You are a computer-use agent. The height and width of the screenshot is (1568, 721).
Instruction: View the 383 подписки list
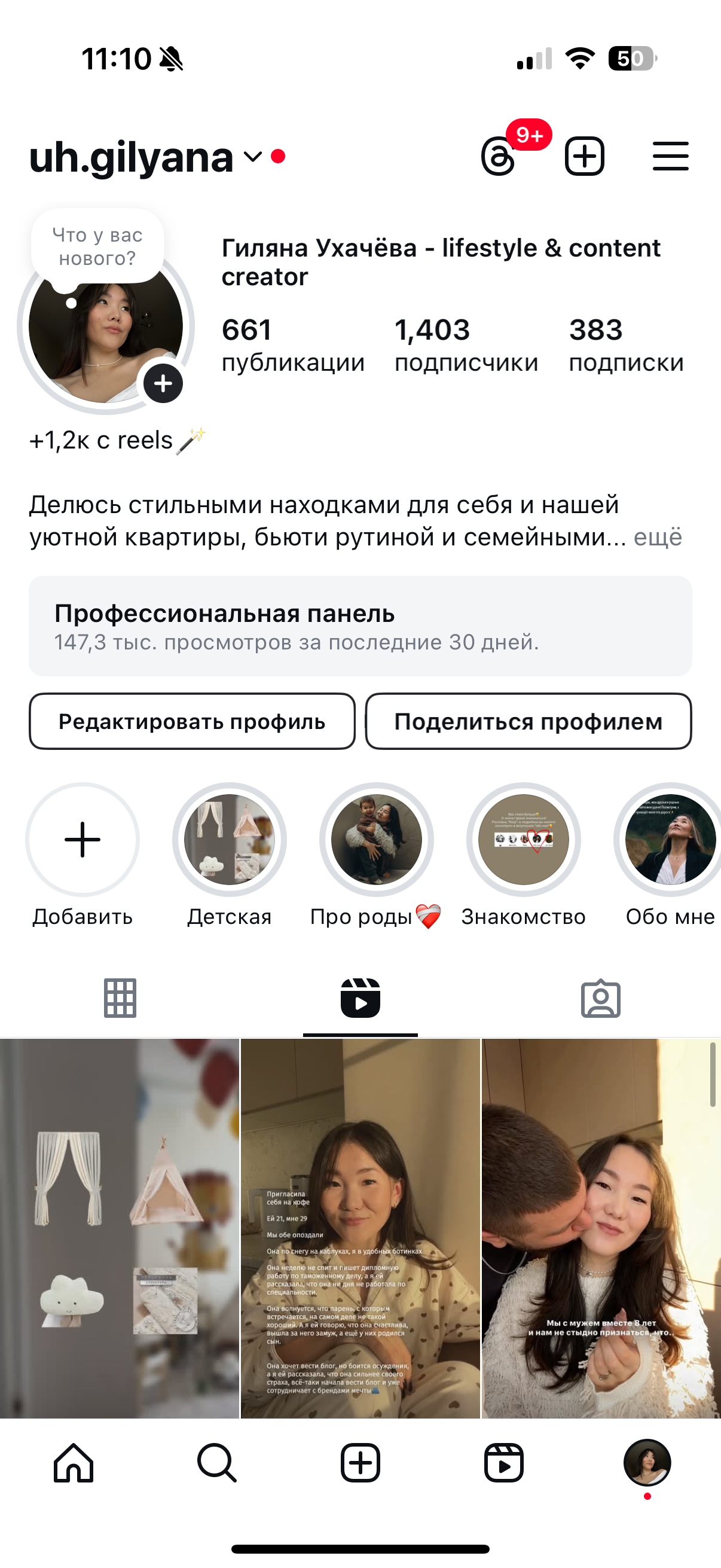(625, 344)
